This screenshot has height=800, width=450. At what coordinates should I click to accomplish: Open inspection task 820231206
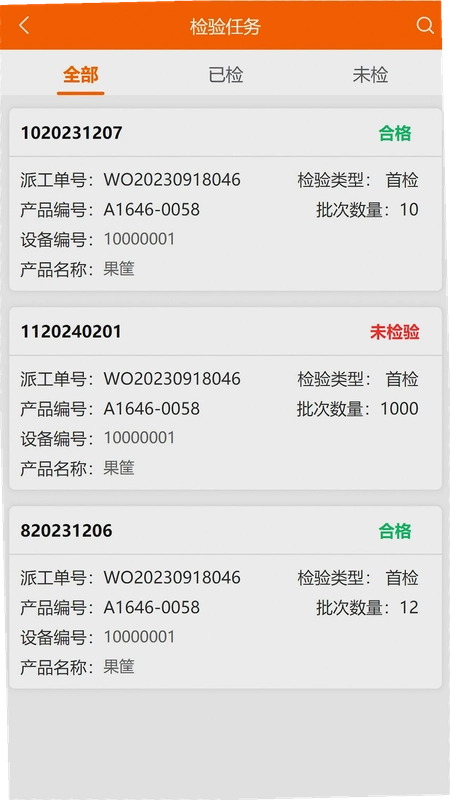point(226,597)
